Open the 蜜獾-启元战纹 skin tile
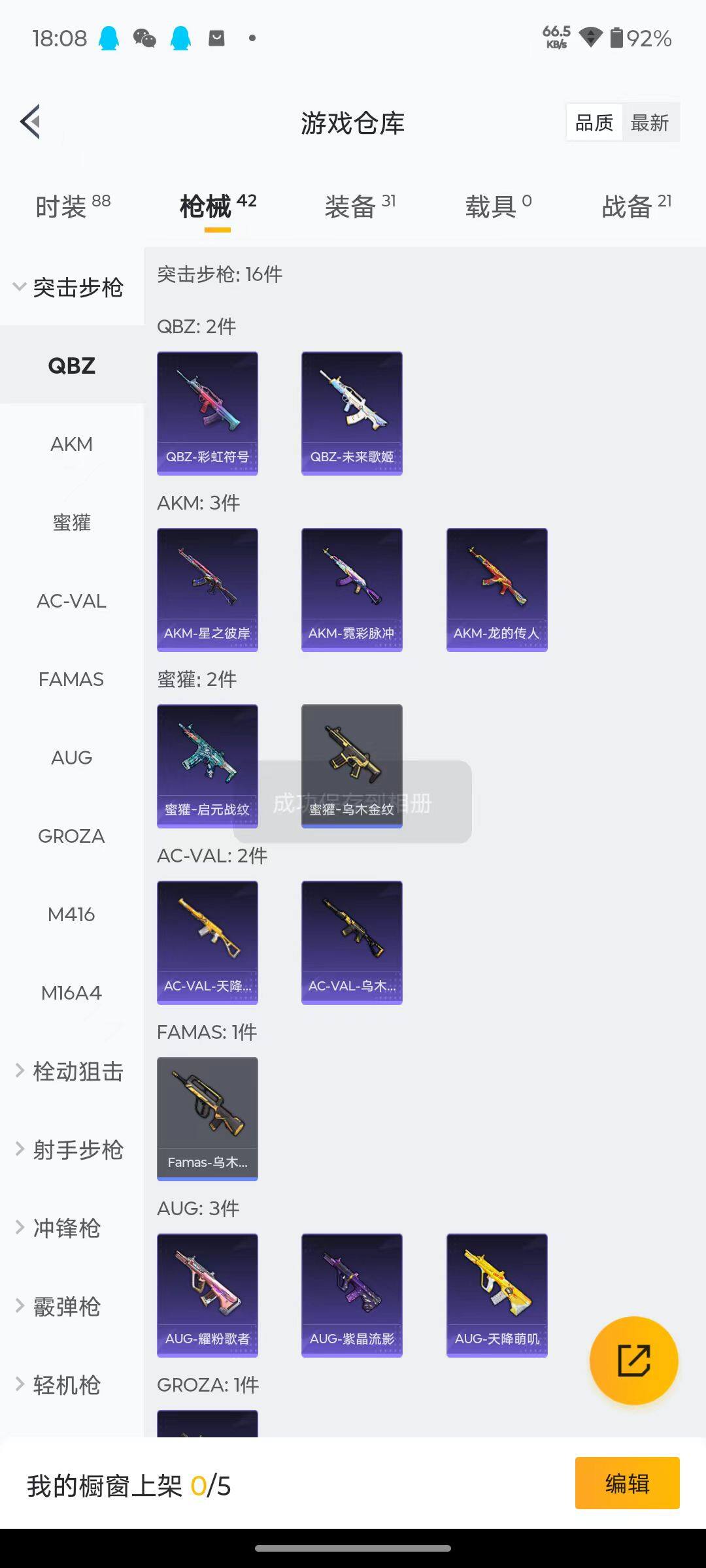 (207, 766)
